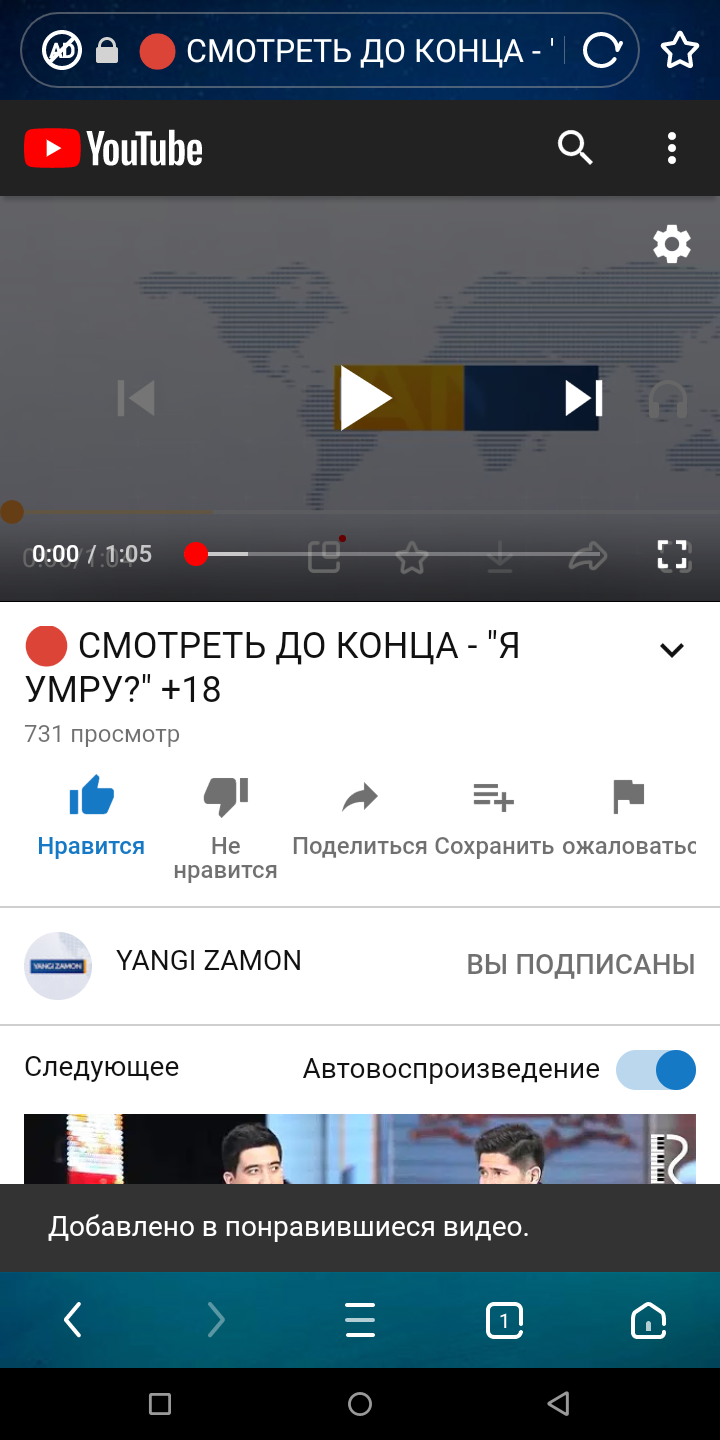The image size is (720, 1440).
Task: Turn off Автовоспроизведение switch
Action: 656,1070
